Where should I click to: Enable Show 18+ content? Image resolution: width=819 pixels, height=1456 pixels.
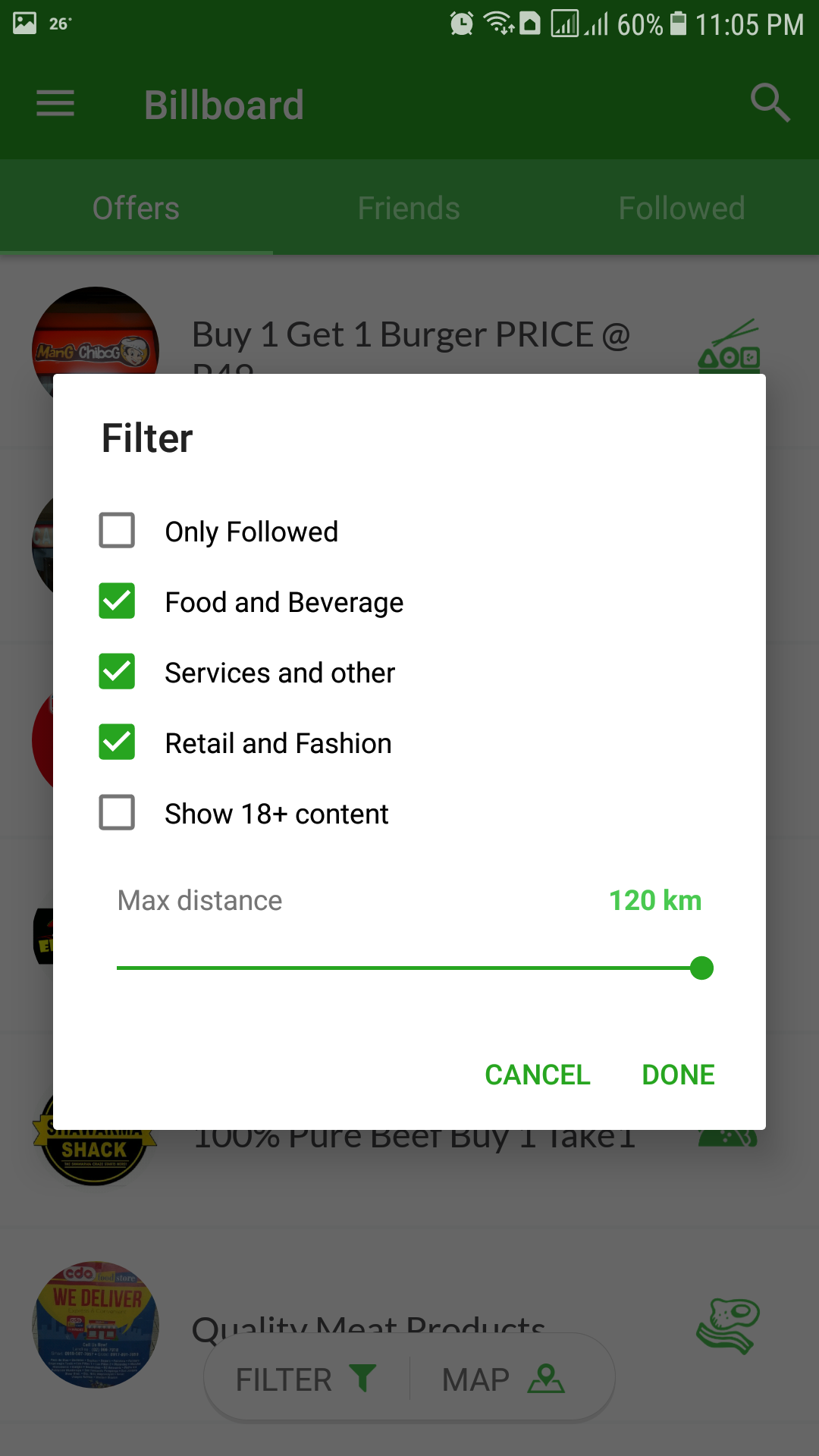click(x=117, y=813)
